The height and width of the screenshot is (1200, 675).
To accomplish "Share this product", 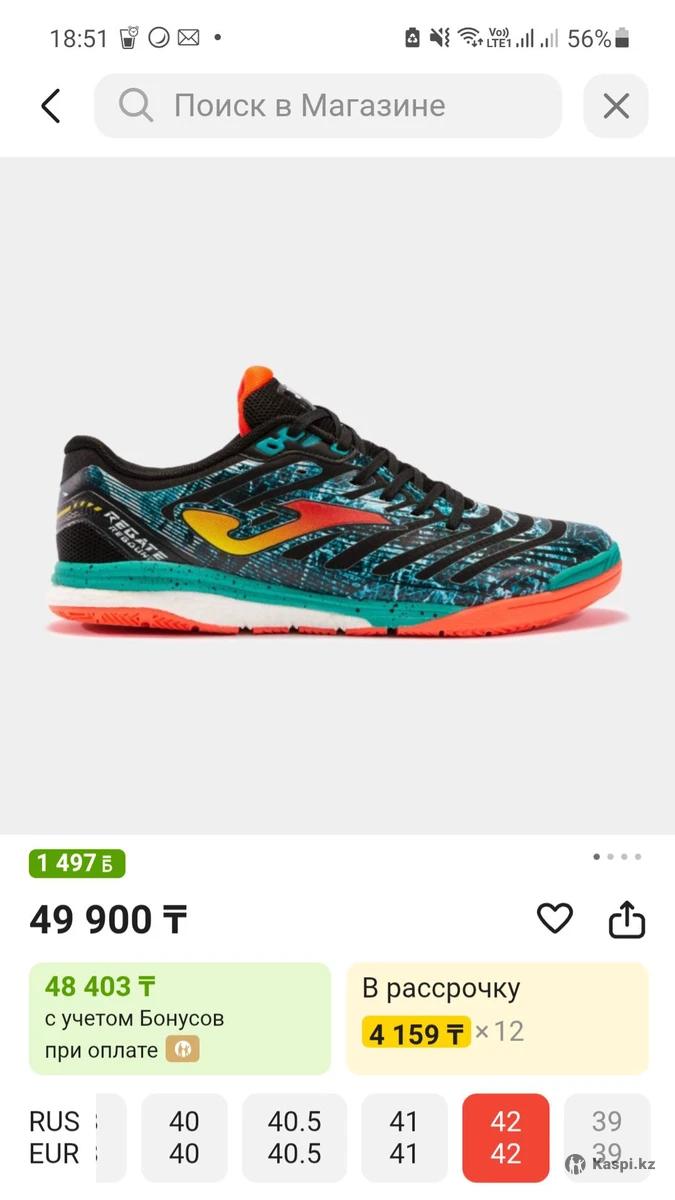I will coord(627,919).
